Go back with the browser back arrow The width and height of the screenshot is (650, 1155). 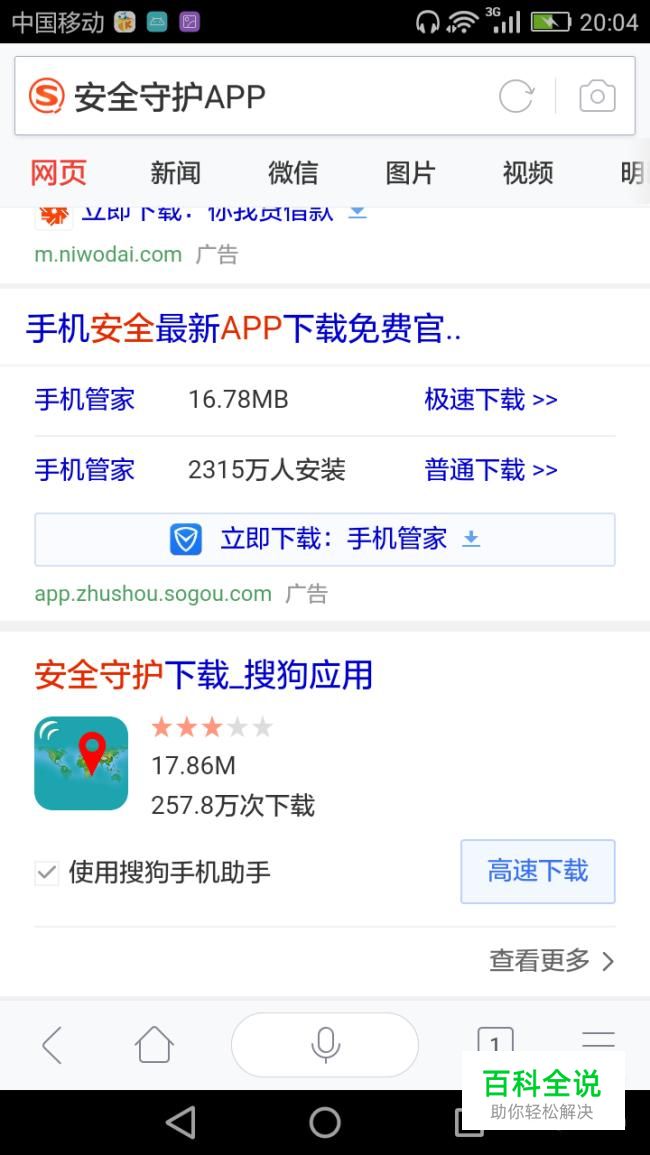52,1045
